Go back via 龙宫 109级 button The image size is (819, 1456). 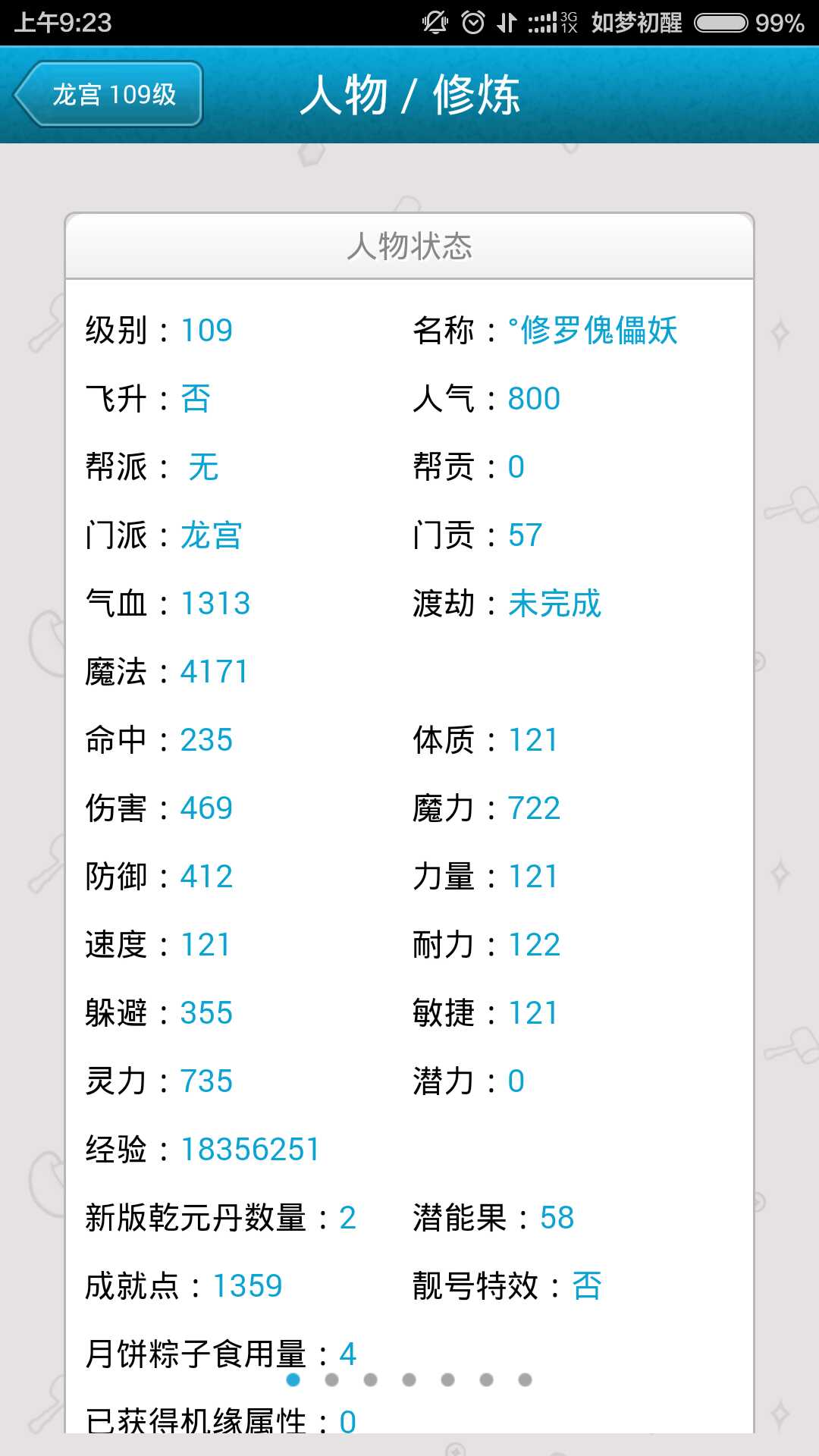click(x=108, y=94)
